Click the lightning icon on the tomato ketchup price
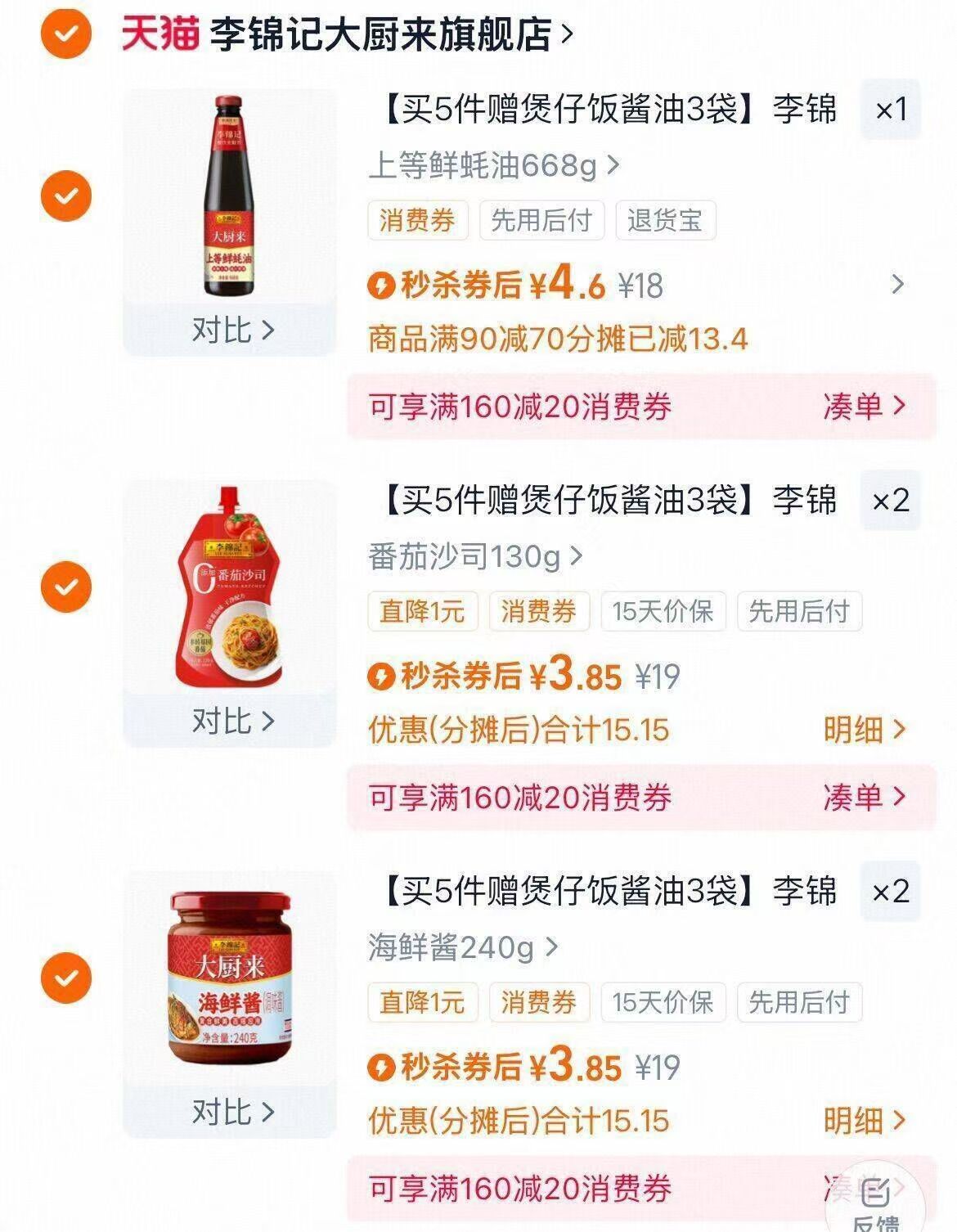 click(x=384, y=676)
